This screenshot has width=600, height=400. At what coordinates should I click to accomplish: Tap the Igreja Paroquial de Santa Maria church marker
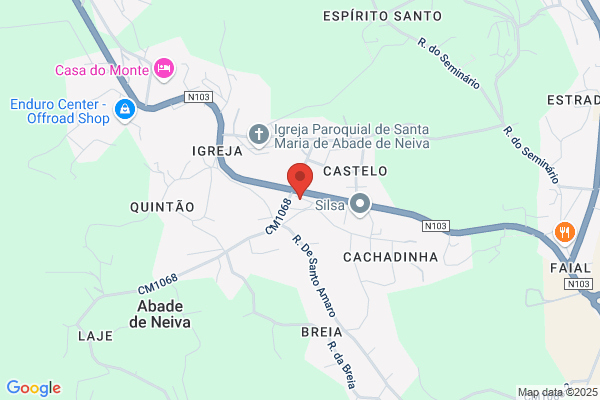click(x=259, y=135)
